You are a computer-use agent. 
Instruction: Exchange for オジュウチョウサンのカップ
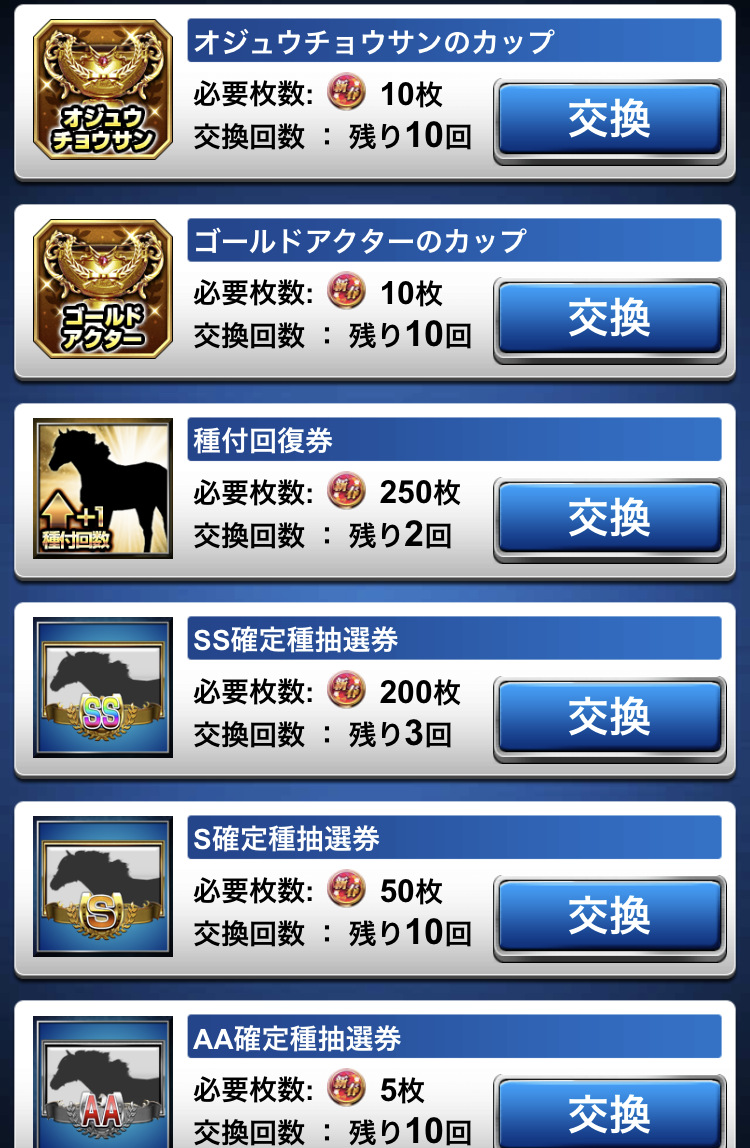point(609,119)
